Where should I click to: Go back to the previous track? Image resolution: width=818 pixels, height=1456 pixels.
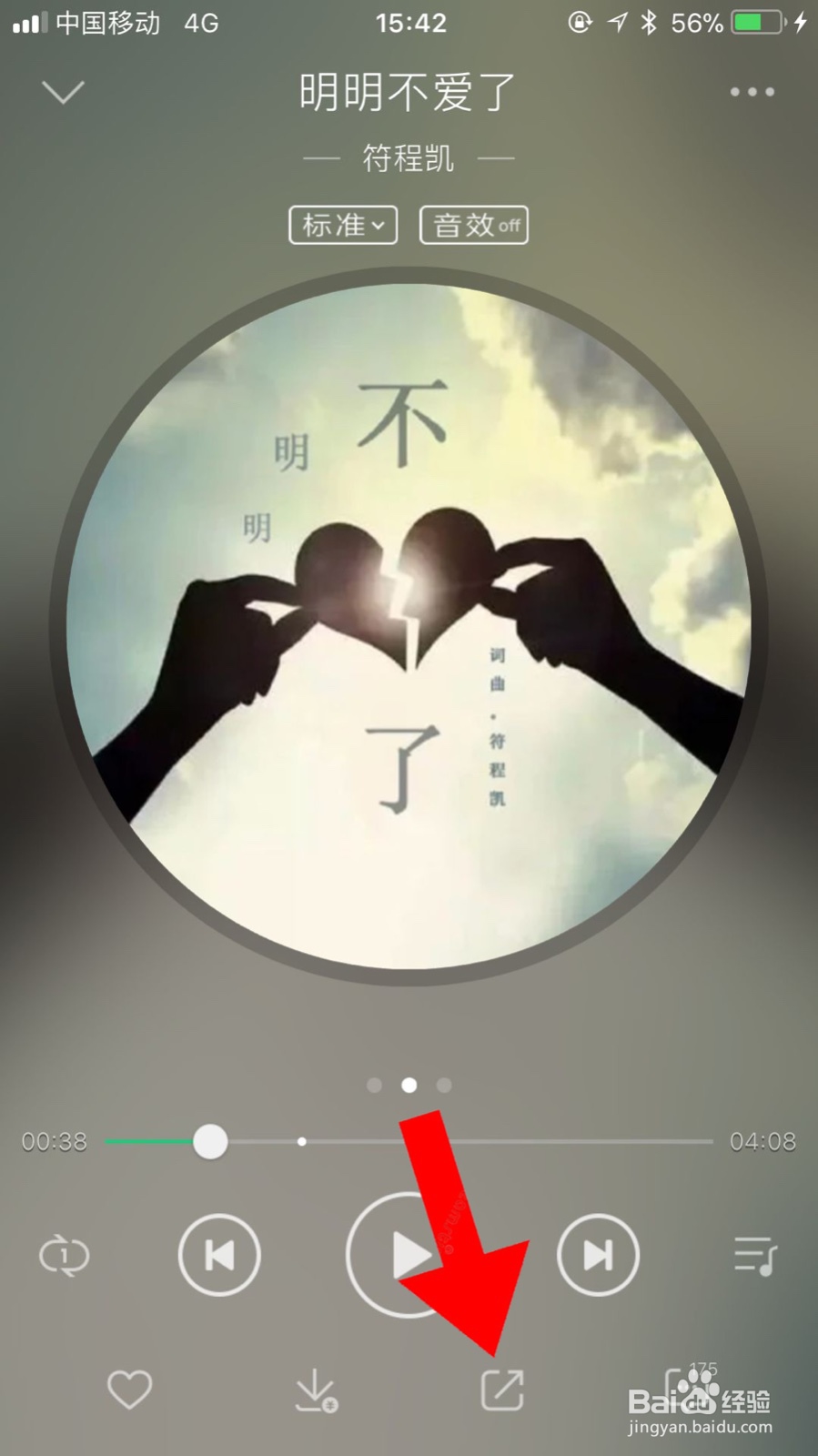[219, 1254]
